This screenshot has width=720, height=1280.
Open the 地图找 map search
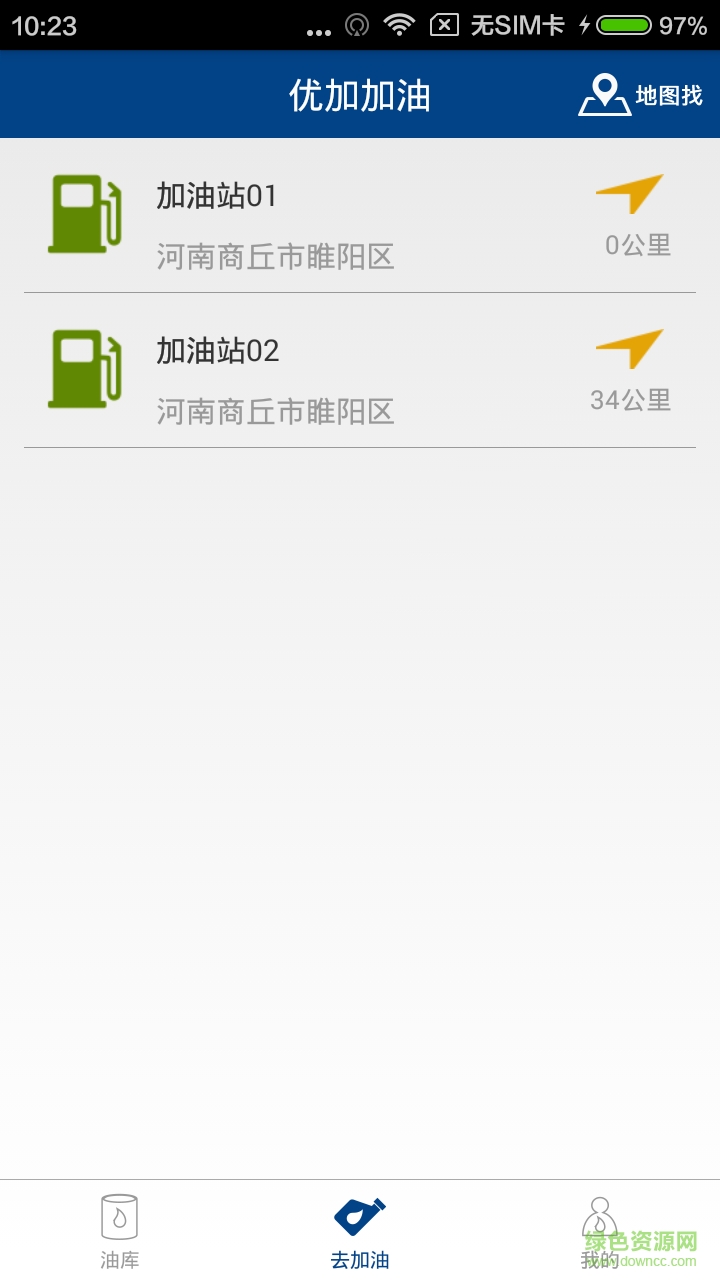(640, 96)
